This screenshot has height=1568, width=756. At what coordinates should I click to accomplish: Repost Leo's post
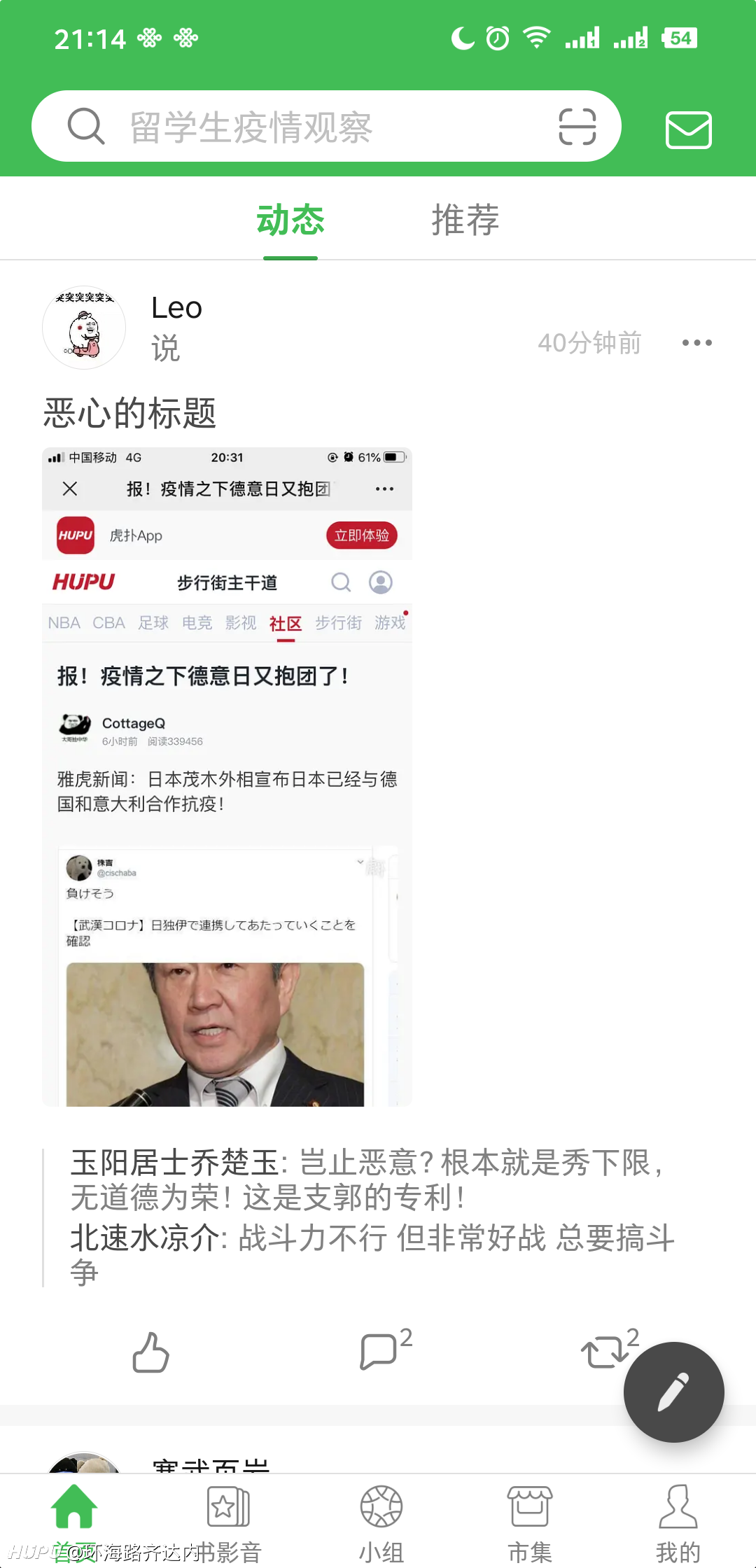pyautogui.click(x=610, y=1348)
